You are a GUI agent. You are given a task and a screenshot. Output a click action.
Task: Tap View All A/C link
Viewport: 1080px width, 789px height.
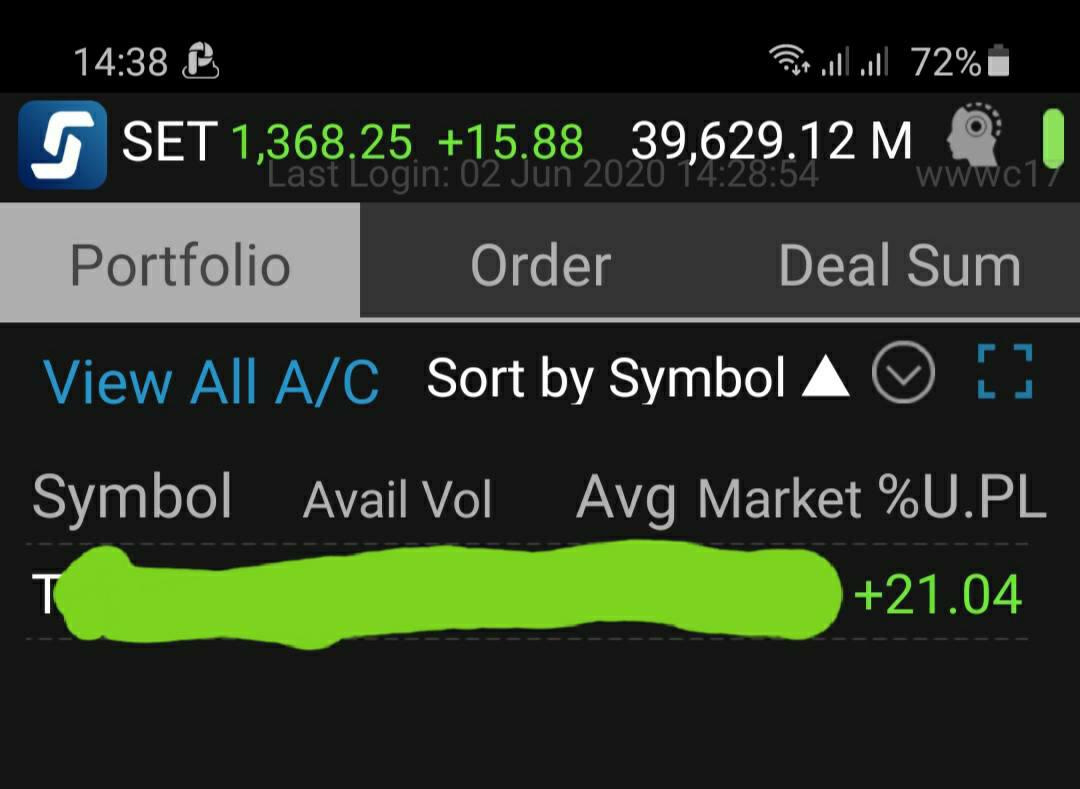211,381
